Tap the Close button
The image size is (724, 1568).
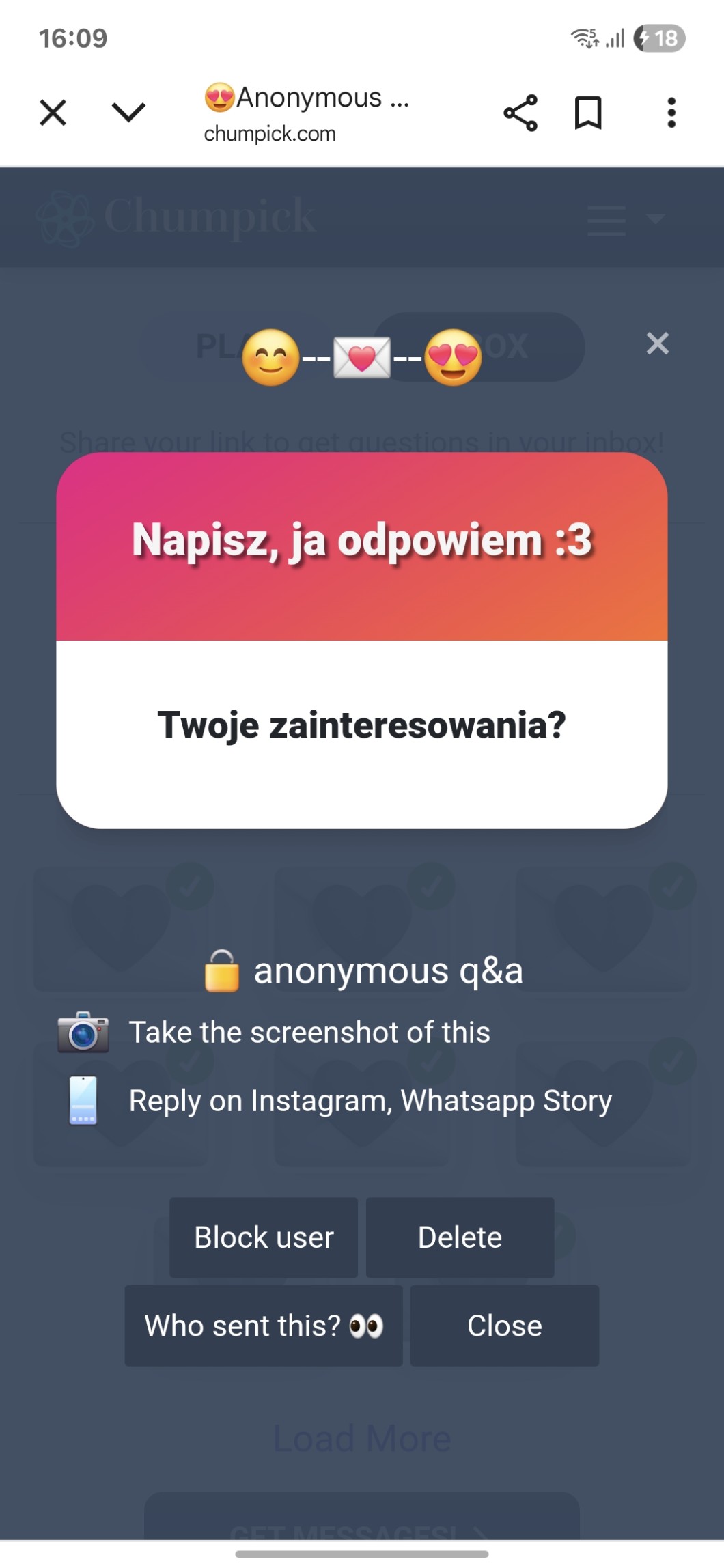point(504,1326)
